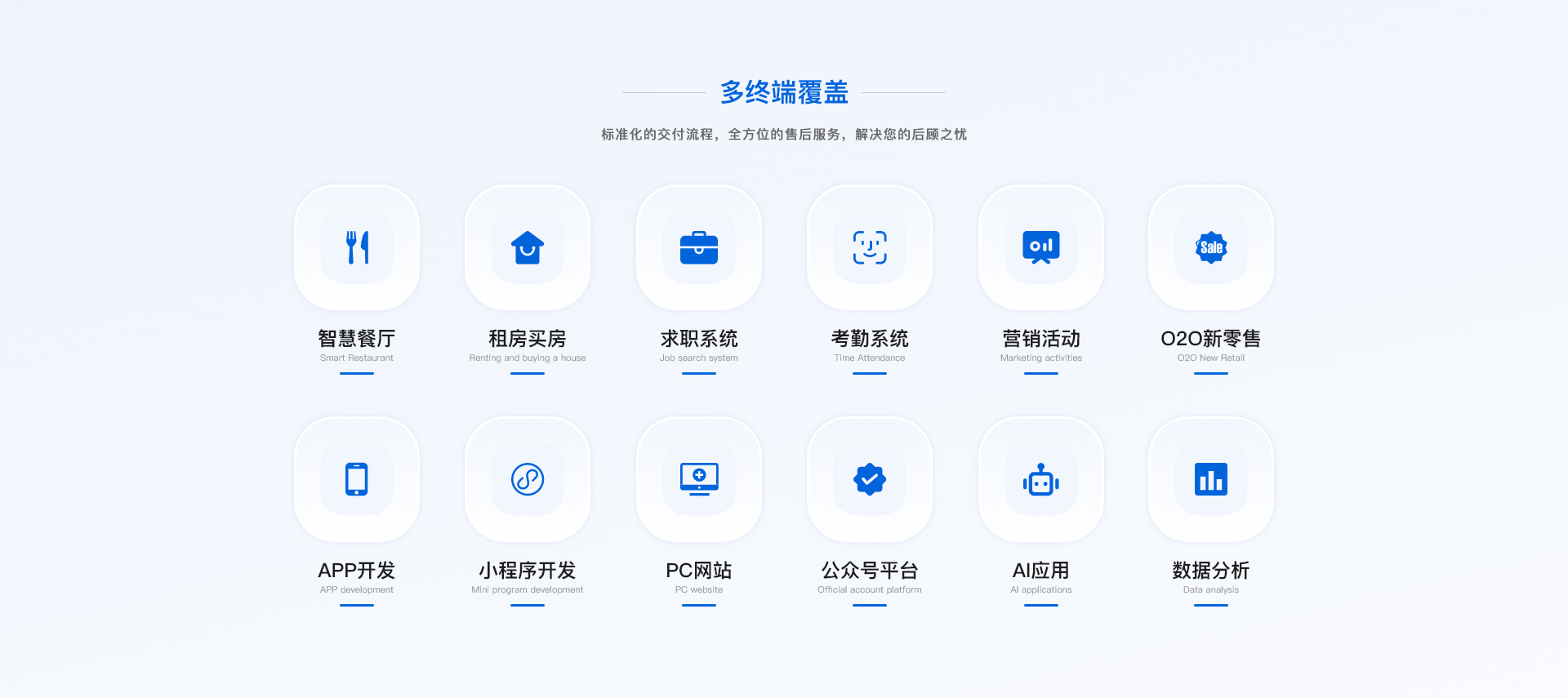Open the 小程序开发 Mini program card

[x=528, y=479]
